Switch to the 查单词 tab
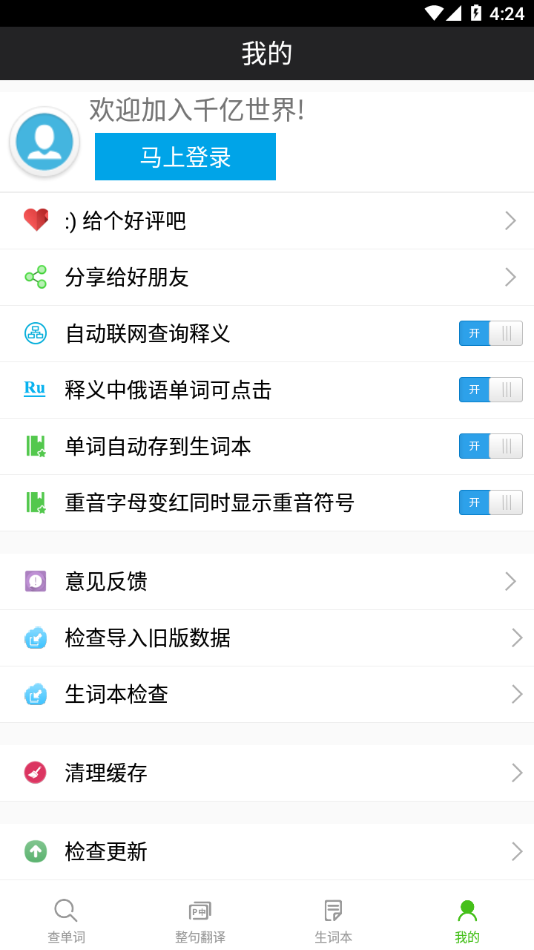534x950 pixels. coord(67,921)
